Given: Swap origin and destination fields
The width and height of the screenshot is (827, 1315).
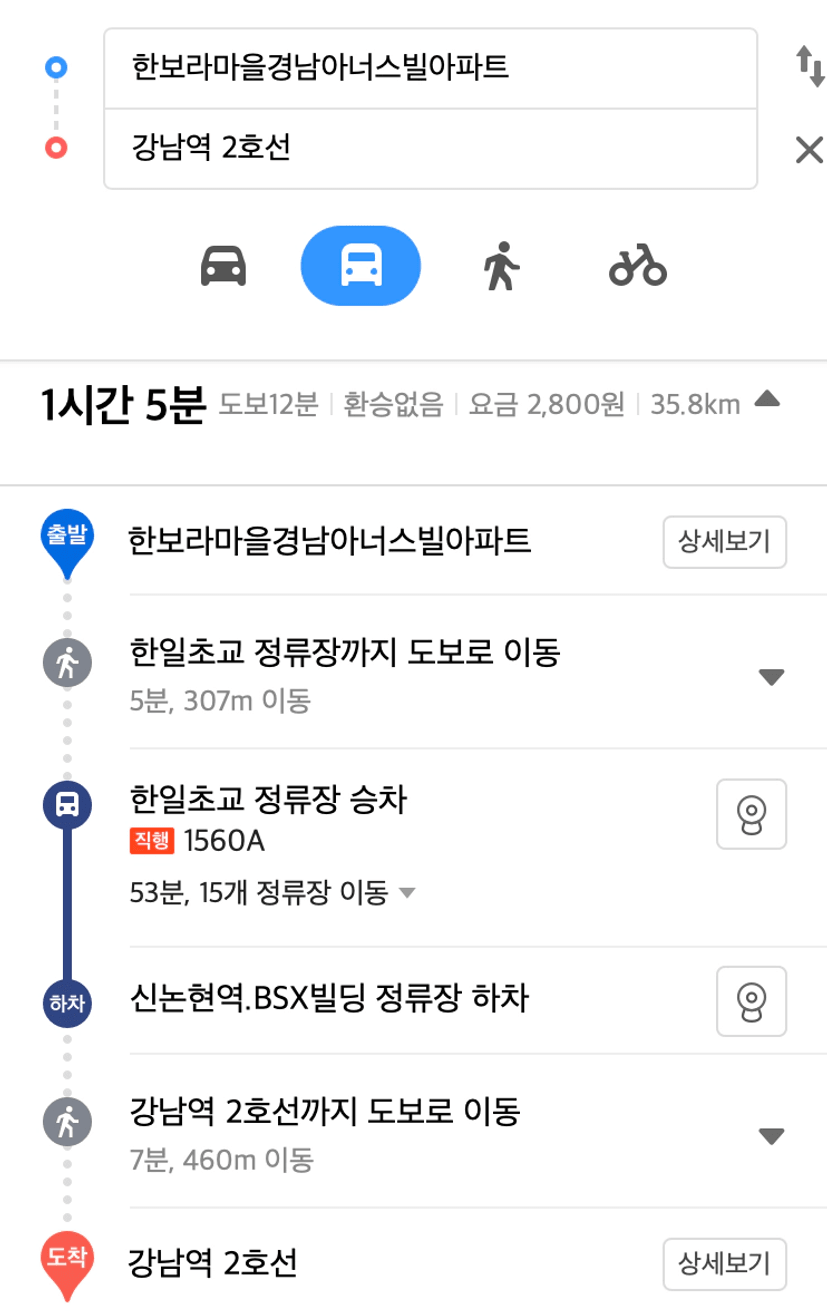Looking at the screenshot, I should pyautogui.click(x=808, y=66).
